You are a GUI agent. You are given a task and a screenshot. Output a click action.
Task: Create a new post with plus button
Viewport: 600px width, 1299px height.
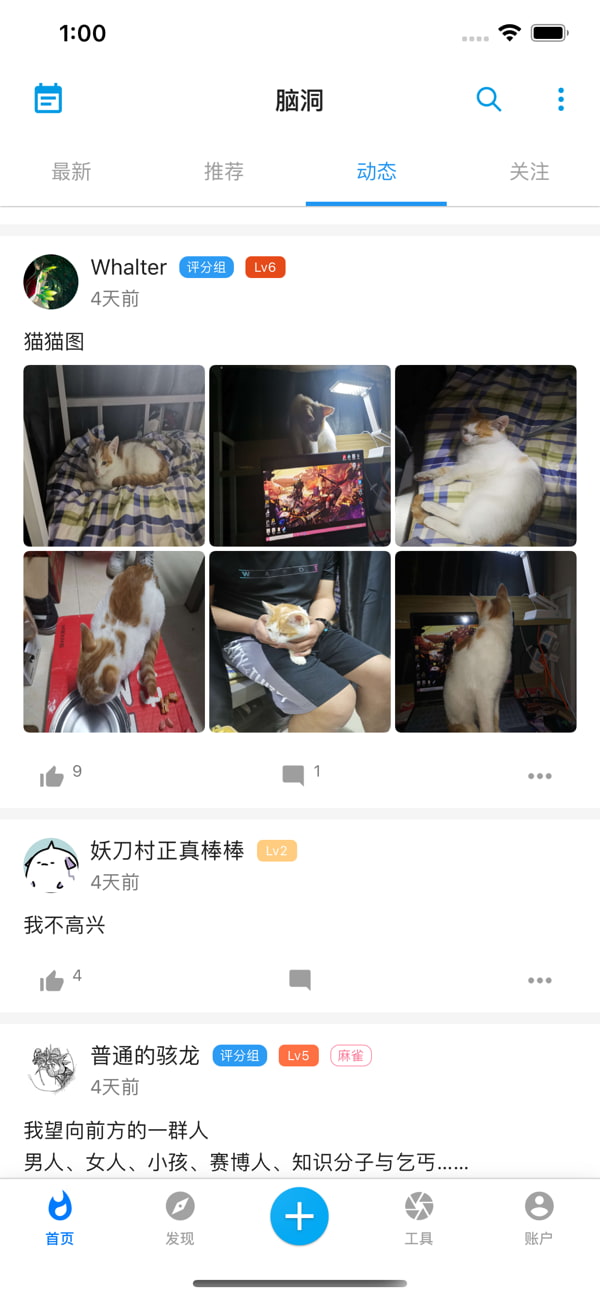coord(299,1216)
